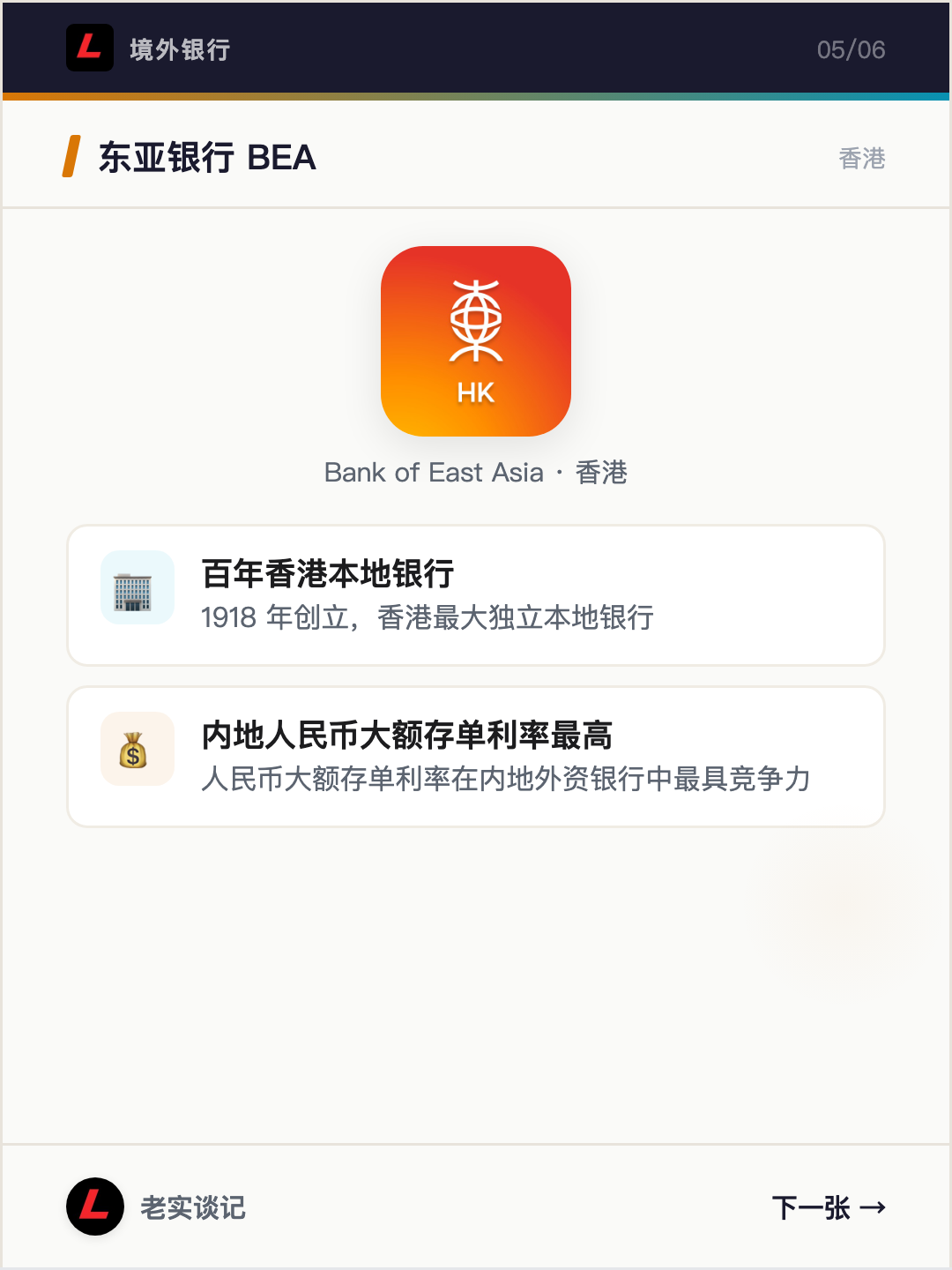Click the 05/06 page indicator
This screenshot has height=1270, width=952.
coord(852,50)
